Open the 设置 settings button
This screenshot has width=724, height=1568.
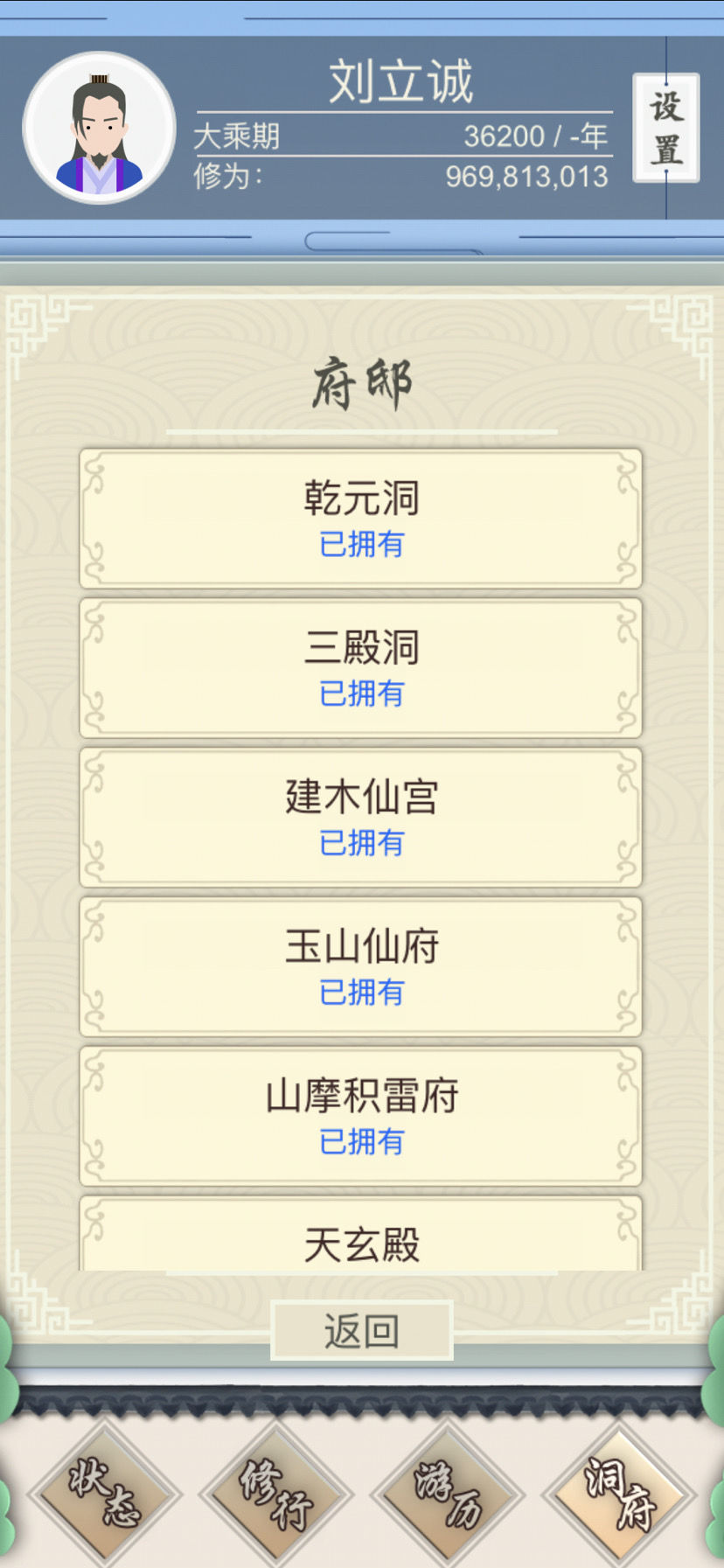coord(665,128)
